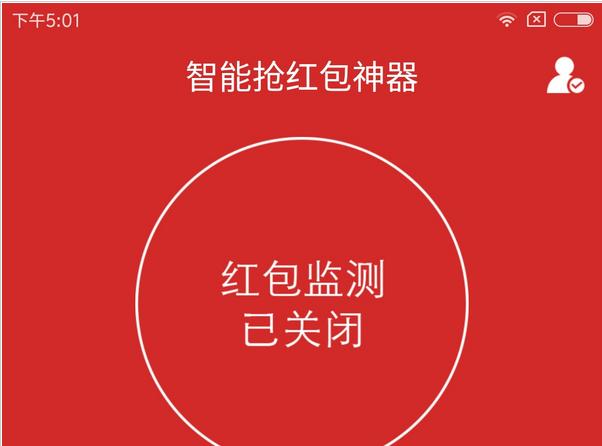Turn on red packet monitoring circle
The width and height of the screenshot is (602, 446).
coord(301,300)
